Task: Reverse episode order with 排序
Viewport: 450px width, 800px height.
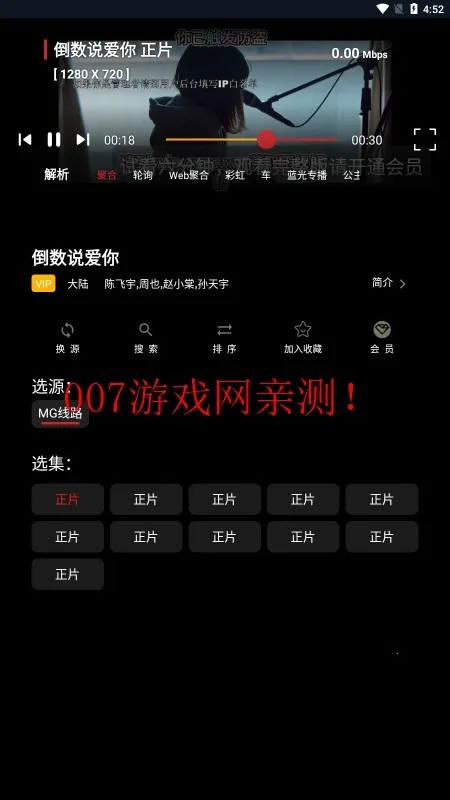Action: (224, 338)
